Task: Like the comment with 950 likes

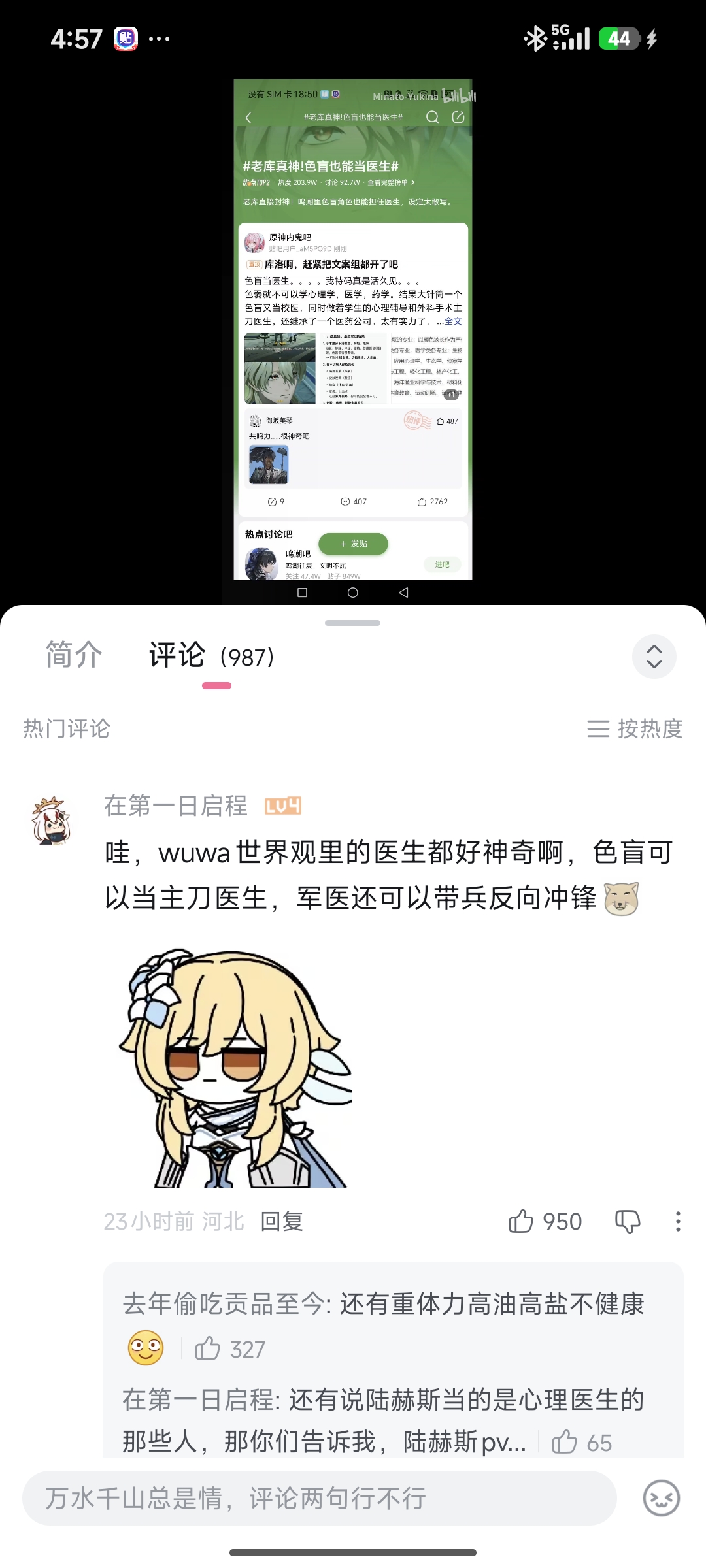Action: 522,1221
